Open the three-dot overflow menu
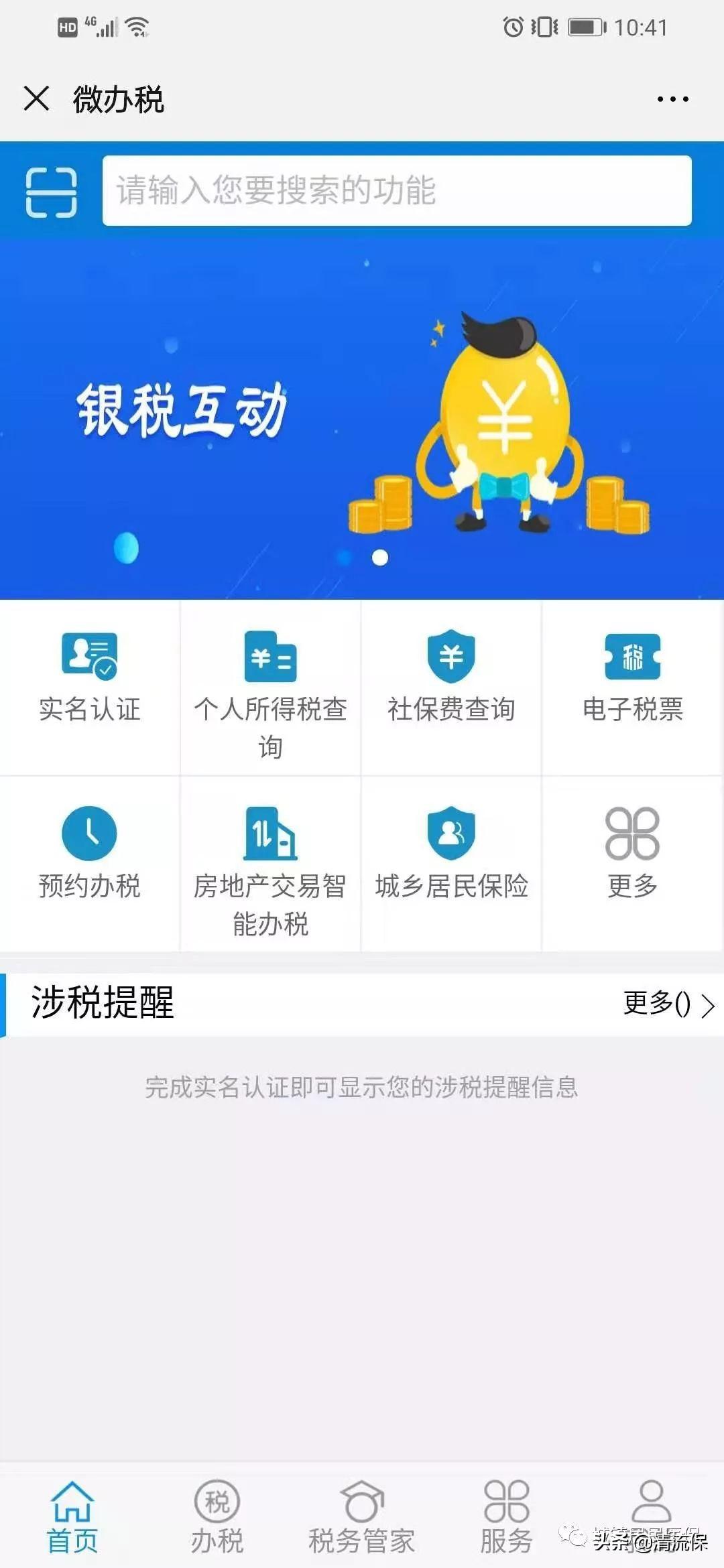 click(x=672, y=99)
